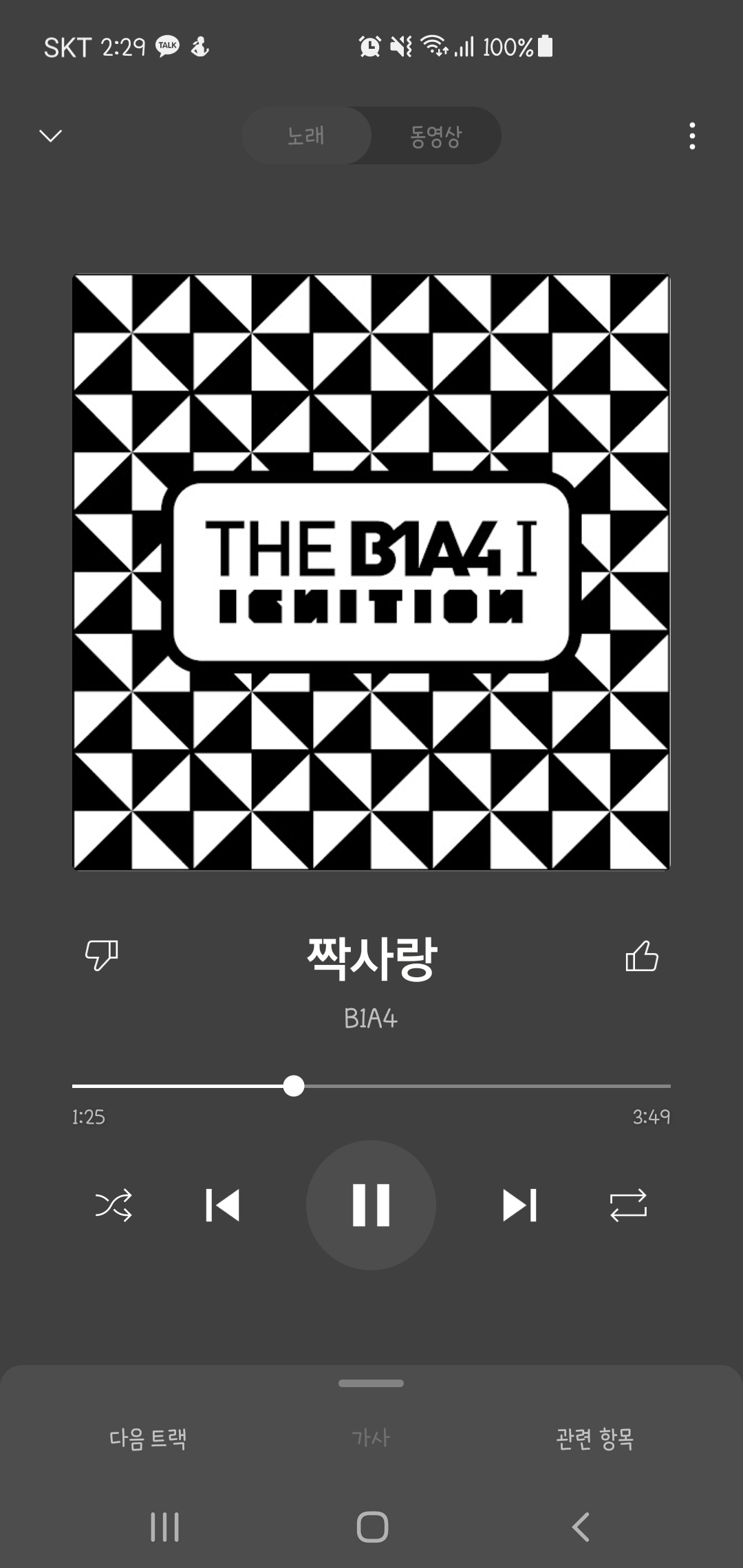
Task: Expand the 다음 트랙 panel
Action: coord(149,1436)
